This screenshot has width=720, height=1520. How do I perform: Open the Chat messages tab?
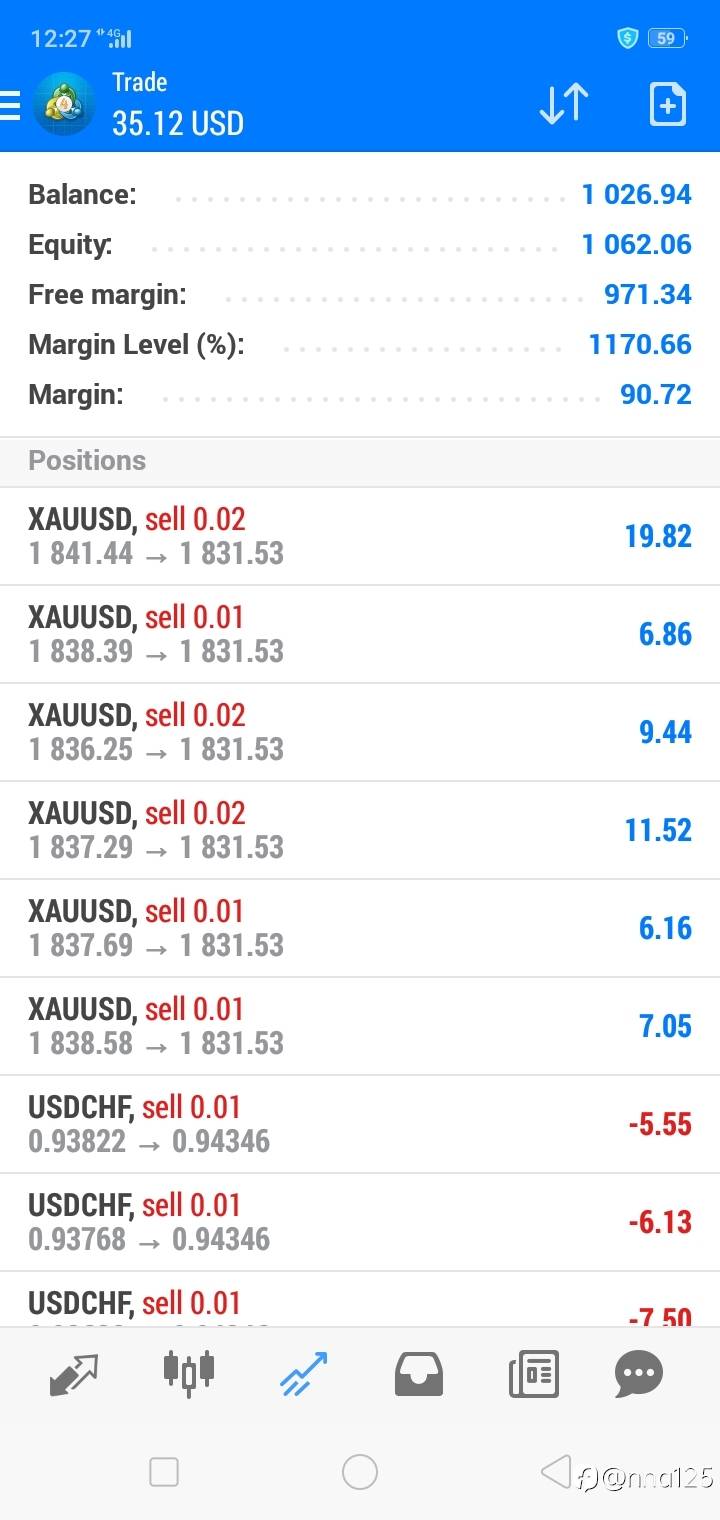(638, 1375)
